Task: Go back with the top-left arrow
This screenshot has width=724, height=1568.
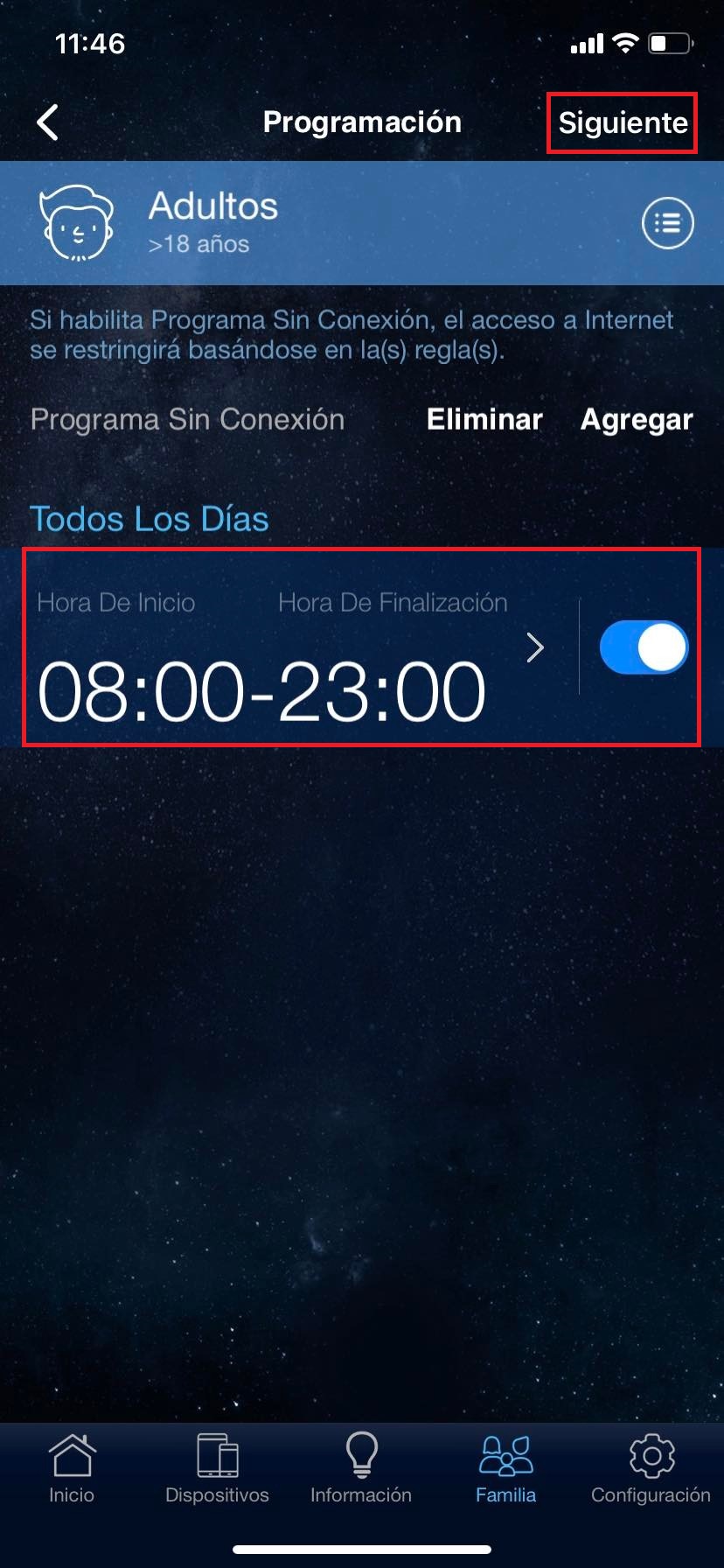Action: pos(48,122)
